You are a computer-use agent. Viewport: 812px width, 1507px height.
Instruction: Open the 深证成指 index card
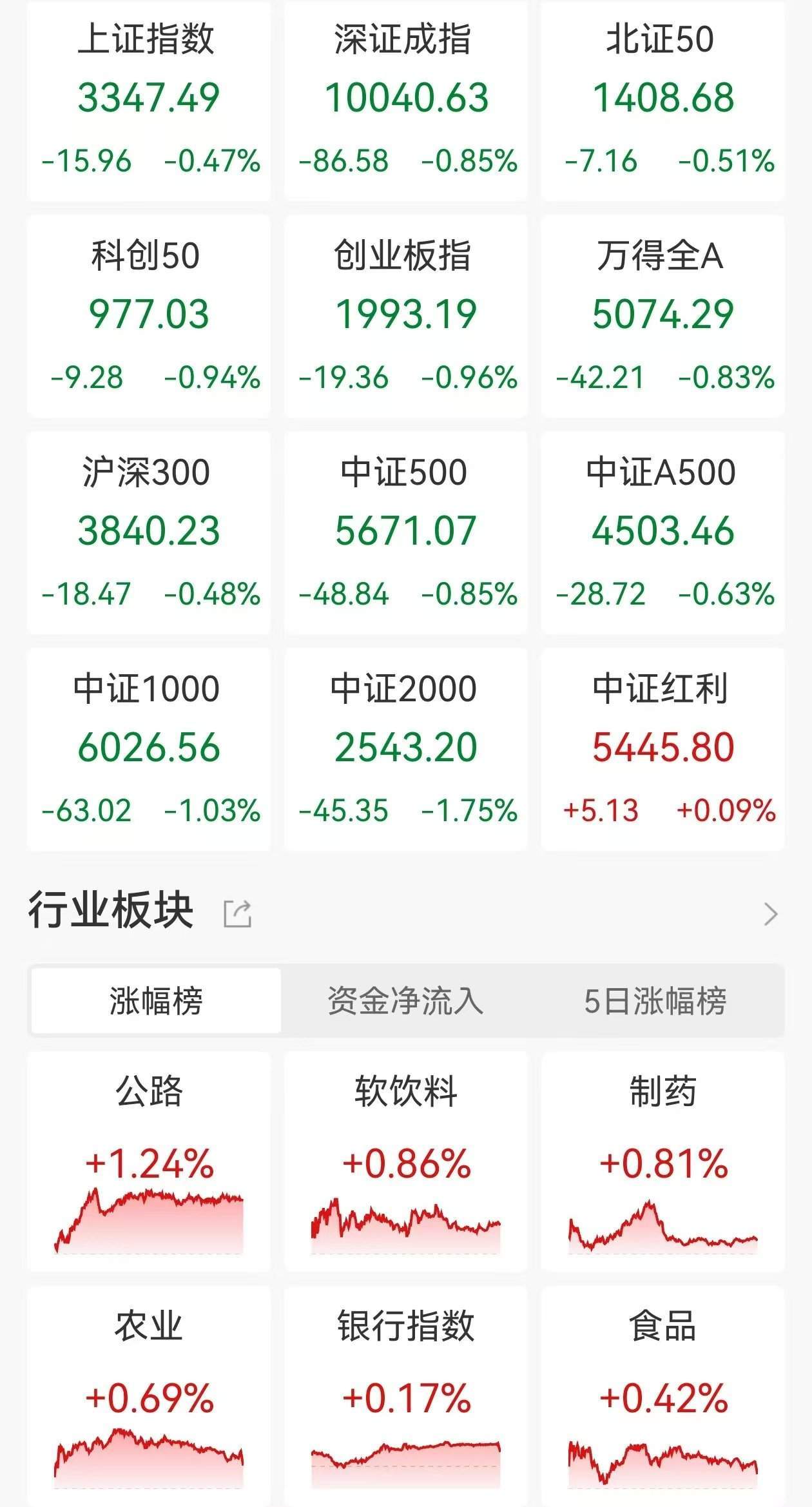[x=406, y=101]
